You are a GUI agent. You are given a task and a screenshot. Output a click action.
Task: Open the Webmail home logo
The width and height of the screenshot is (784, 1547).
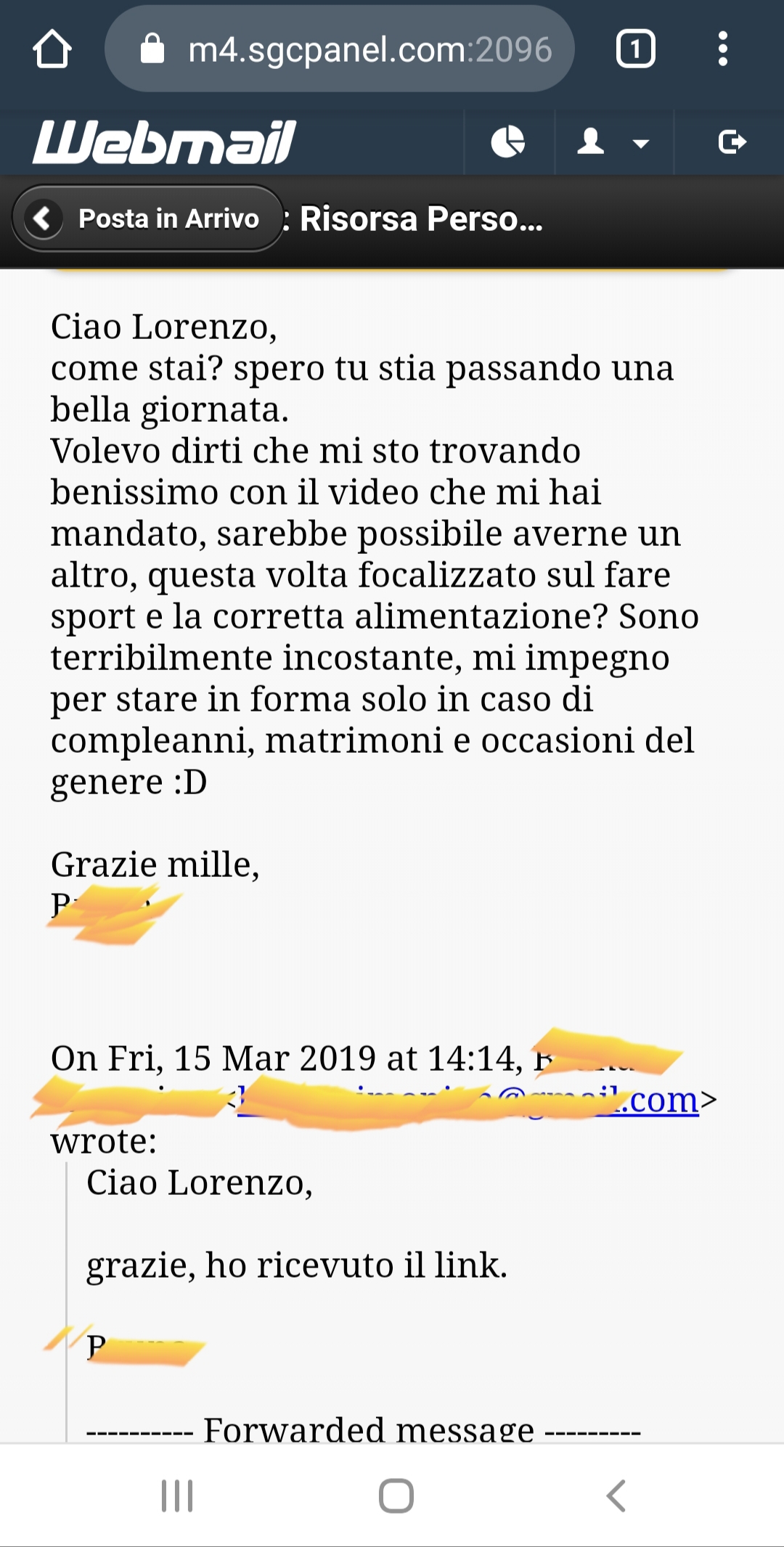click(164, 142)
